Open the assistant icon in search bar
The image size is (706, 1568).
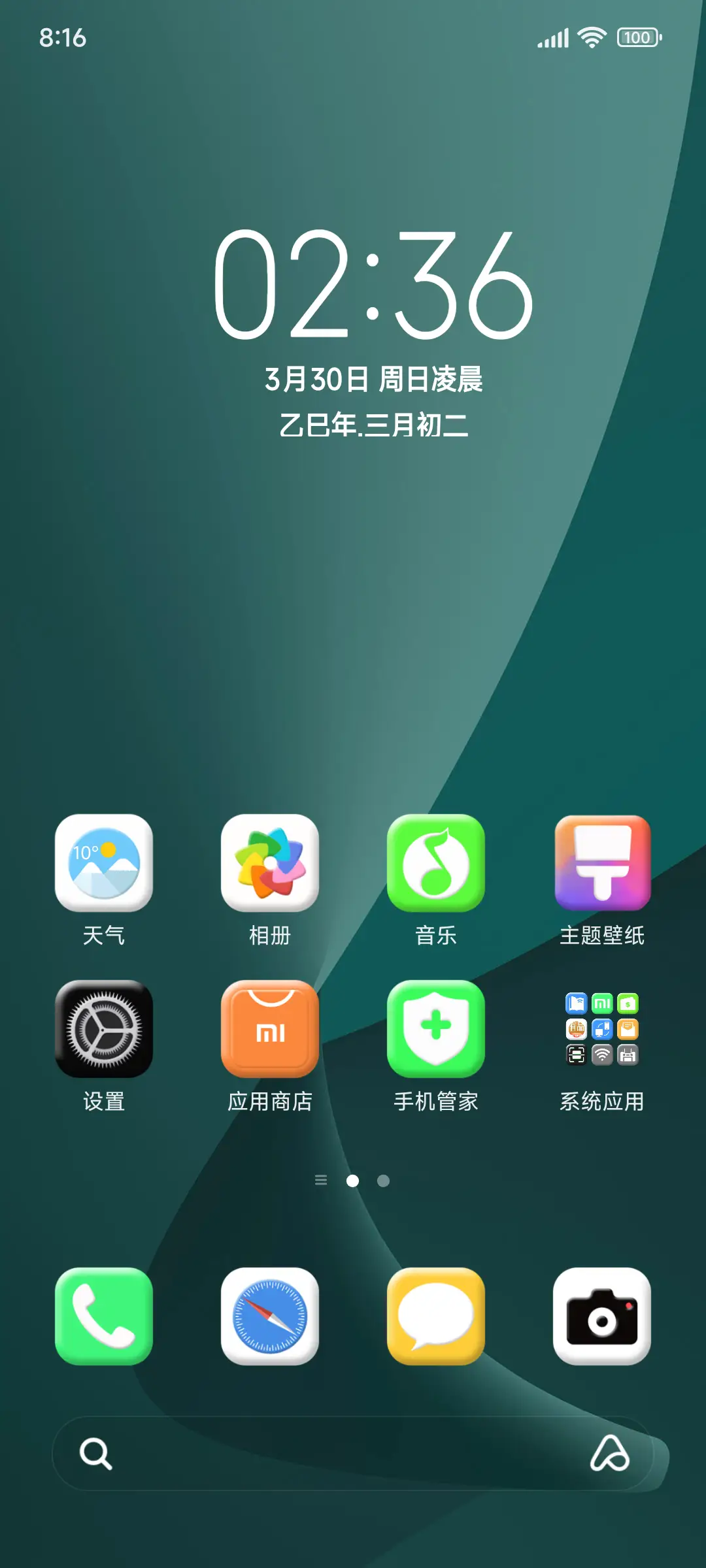click(x=609, y=1454)
